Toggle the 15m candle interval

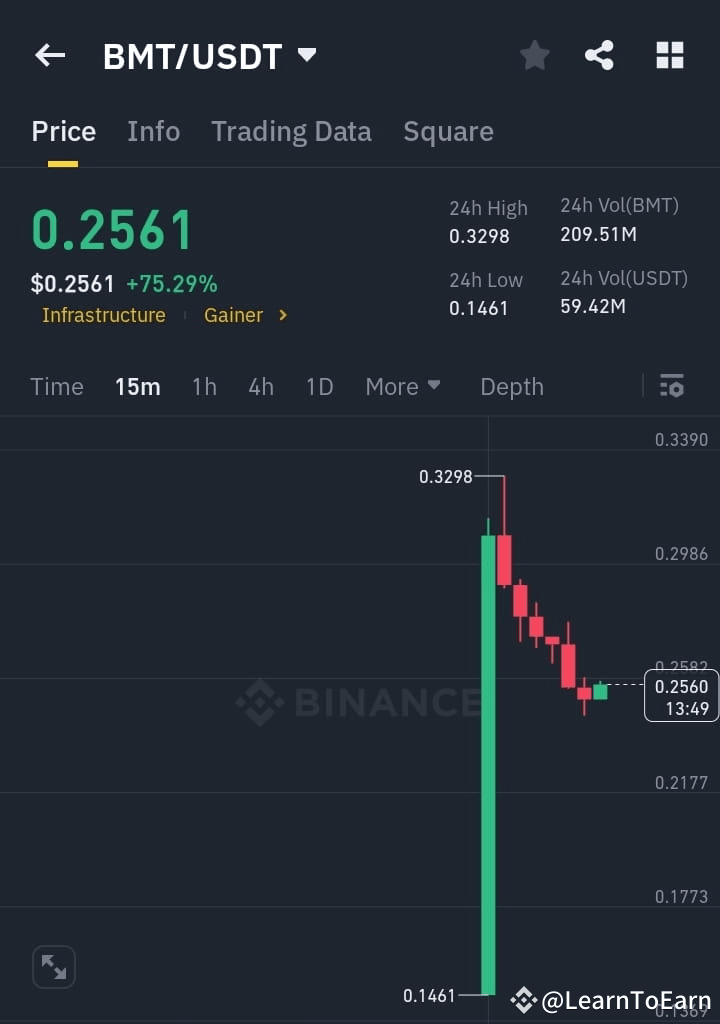(138, 386)
